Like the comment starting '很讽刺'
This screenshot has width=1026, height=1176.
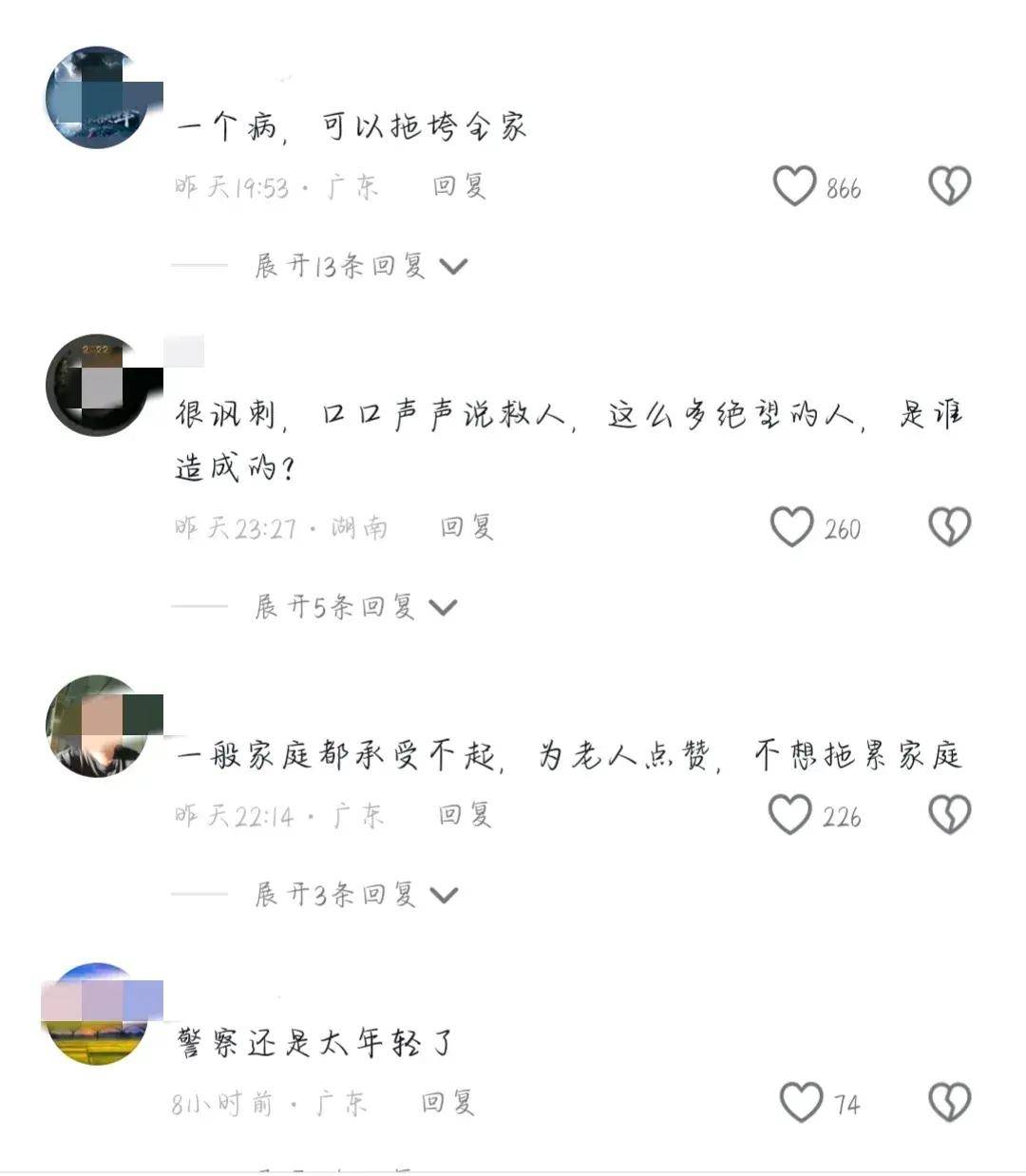click(791, 527)
